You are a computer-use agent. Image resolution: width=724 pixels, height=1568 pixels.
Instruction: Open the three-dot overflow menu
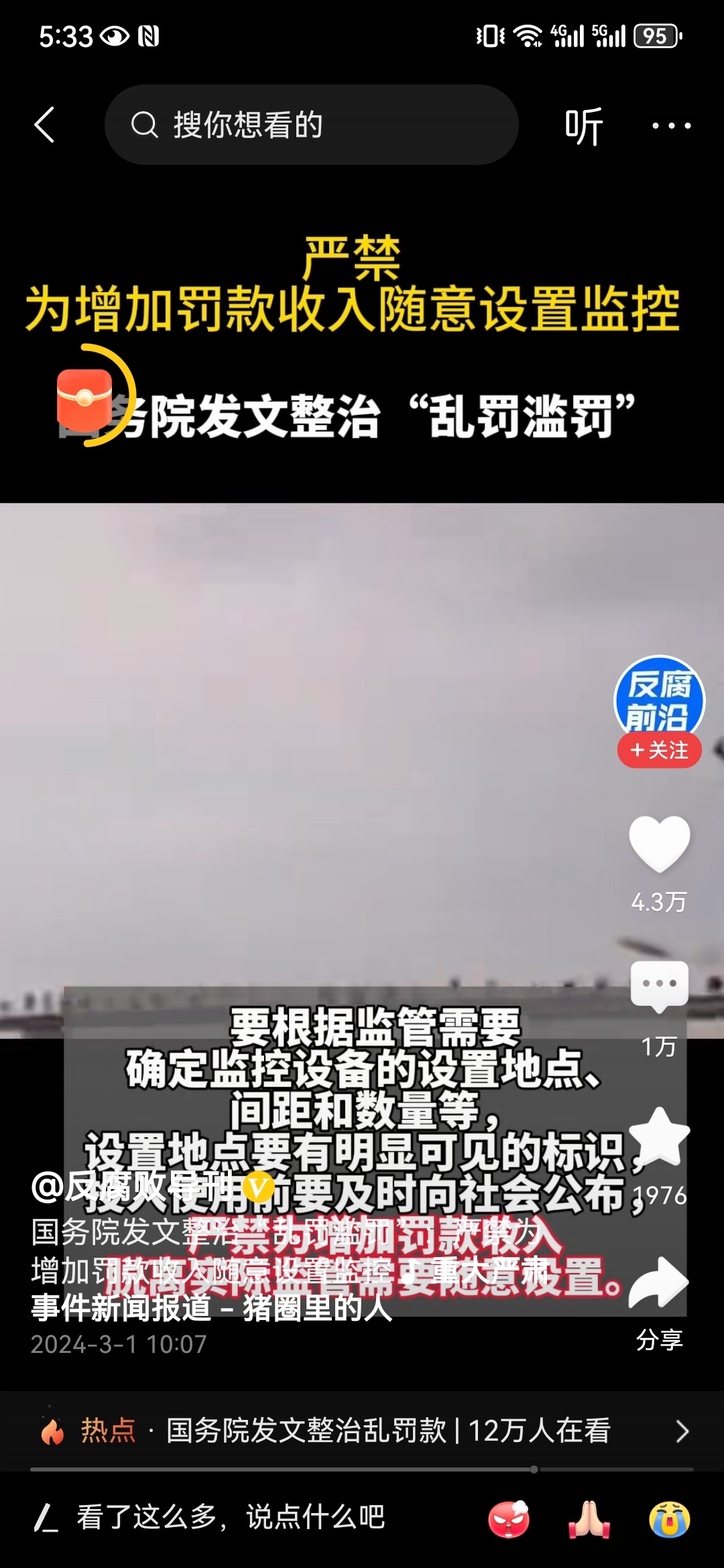coord(672,125)
